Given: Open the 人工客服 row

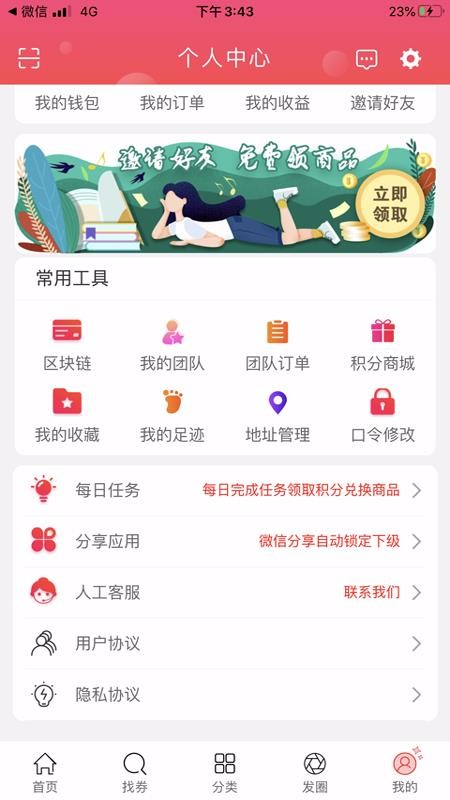Looking at the screenshot, I should [225, 593].
